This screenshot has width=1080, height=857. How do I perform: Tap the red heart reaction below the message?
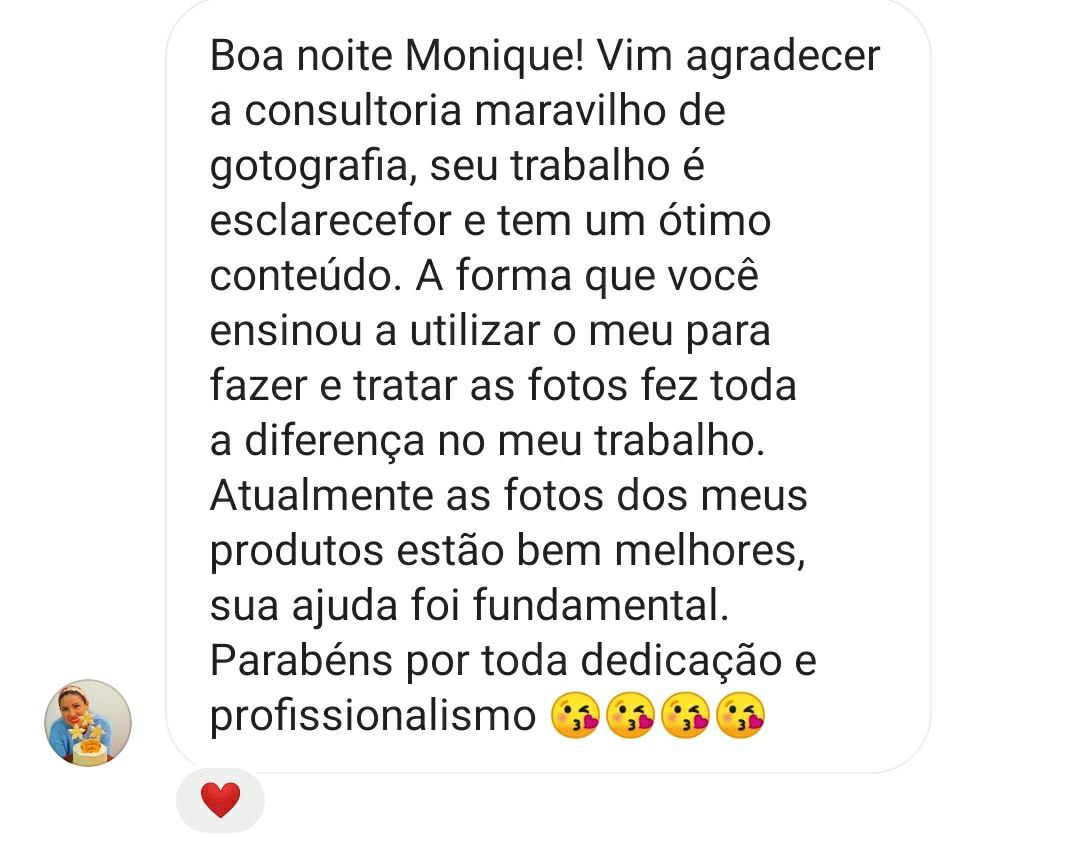220,800
